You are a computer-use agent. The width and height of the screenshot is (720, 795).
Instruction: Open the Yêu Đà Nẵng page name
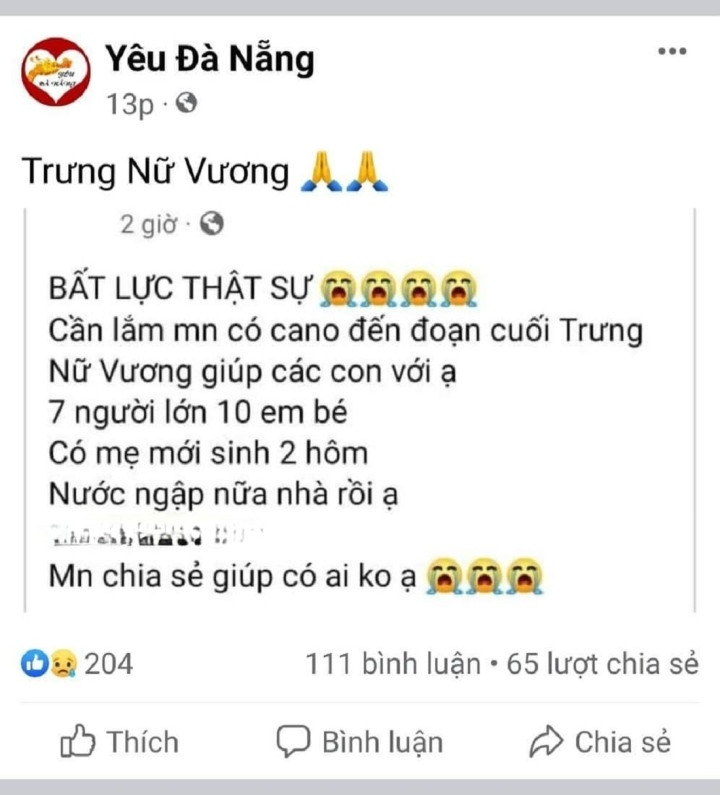pyautogui.click(x=210, y=60)
